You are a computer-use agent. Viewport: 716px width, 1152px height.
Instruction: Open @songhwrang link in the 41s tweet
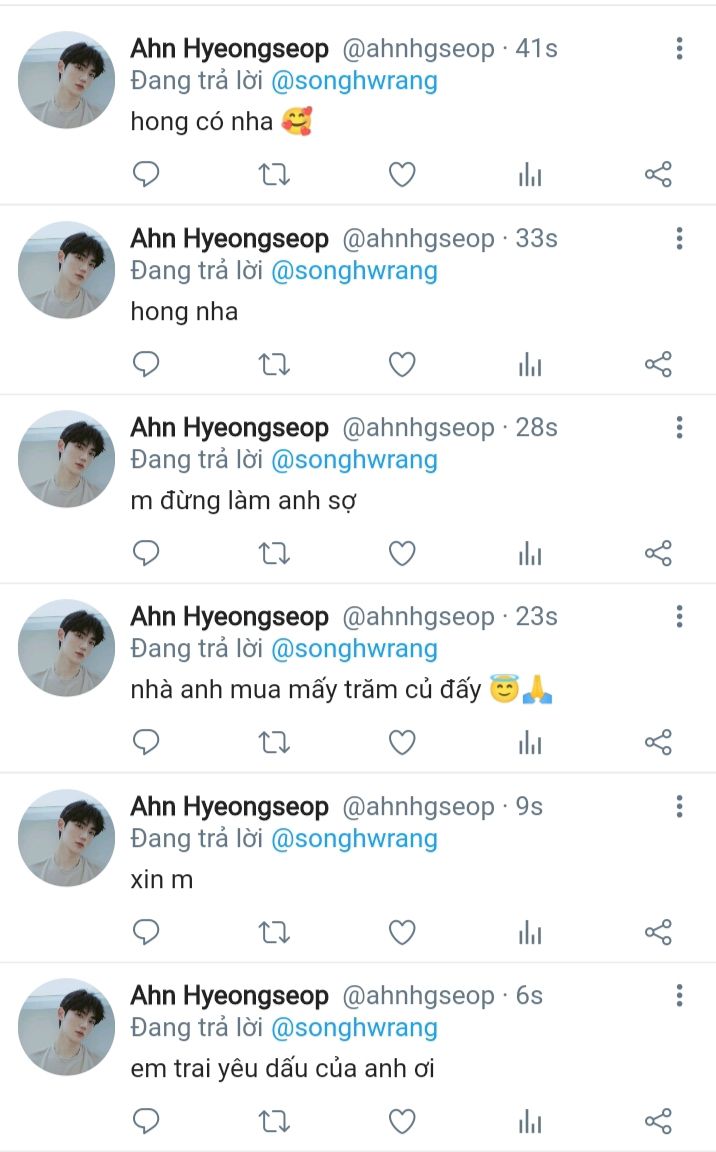(x=354, y=81)
